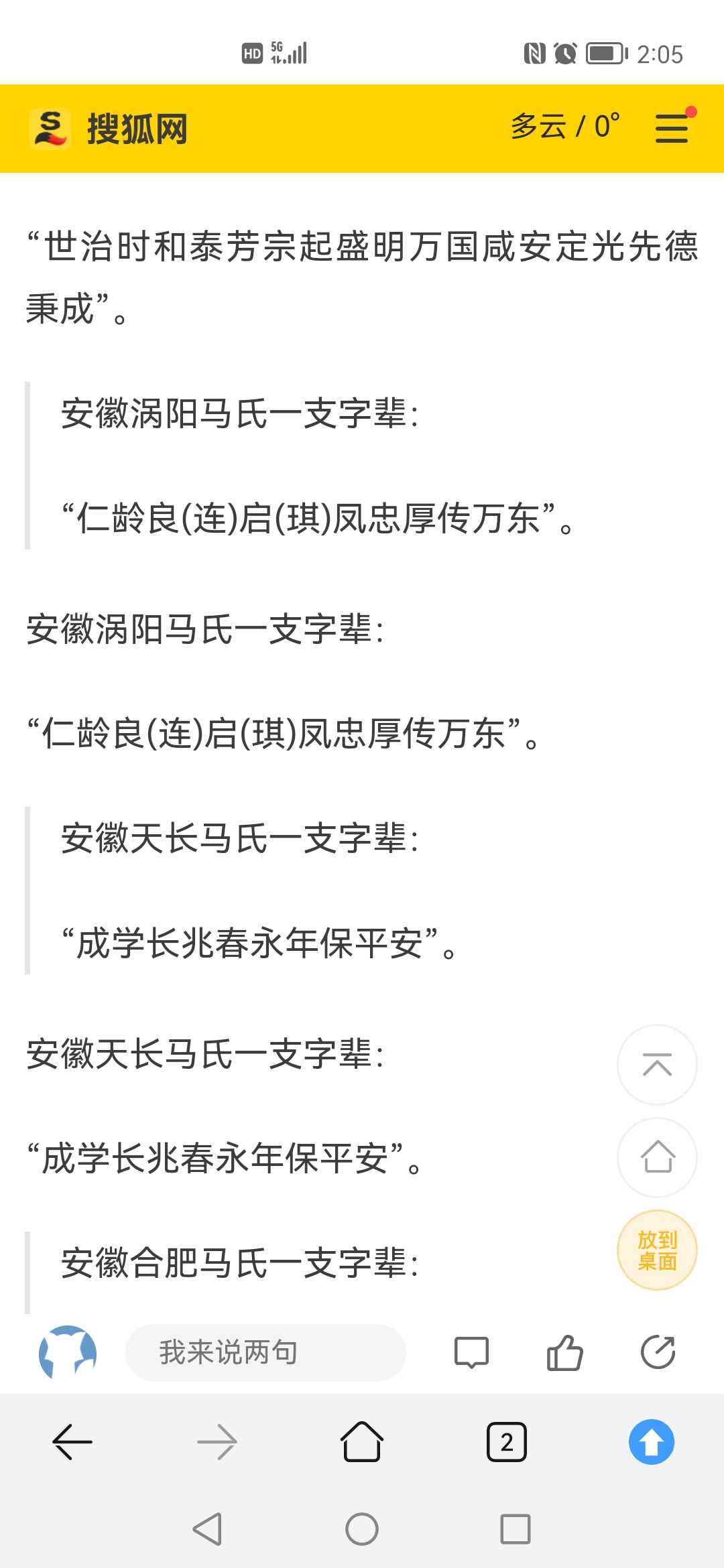Tap the blue upward arrow button

pos(652,1441)
